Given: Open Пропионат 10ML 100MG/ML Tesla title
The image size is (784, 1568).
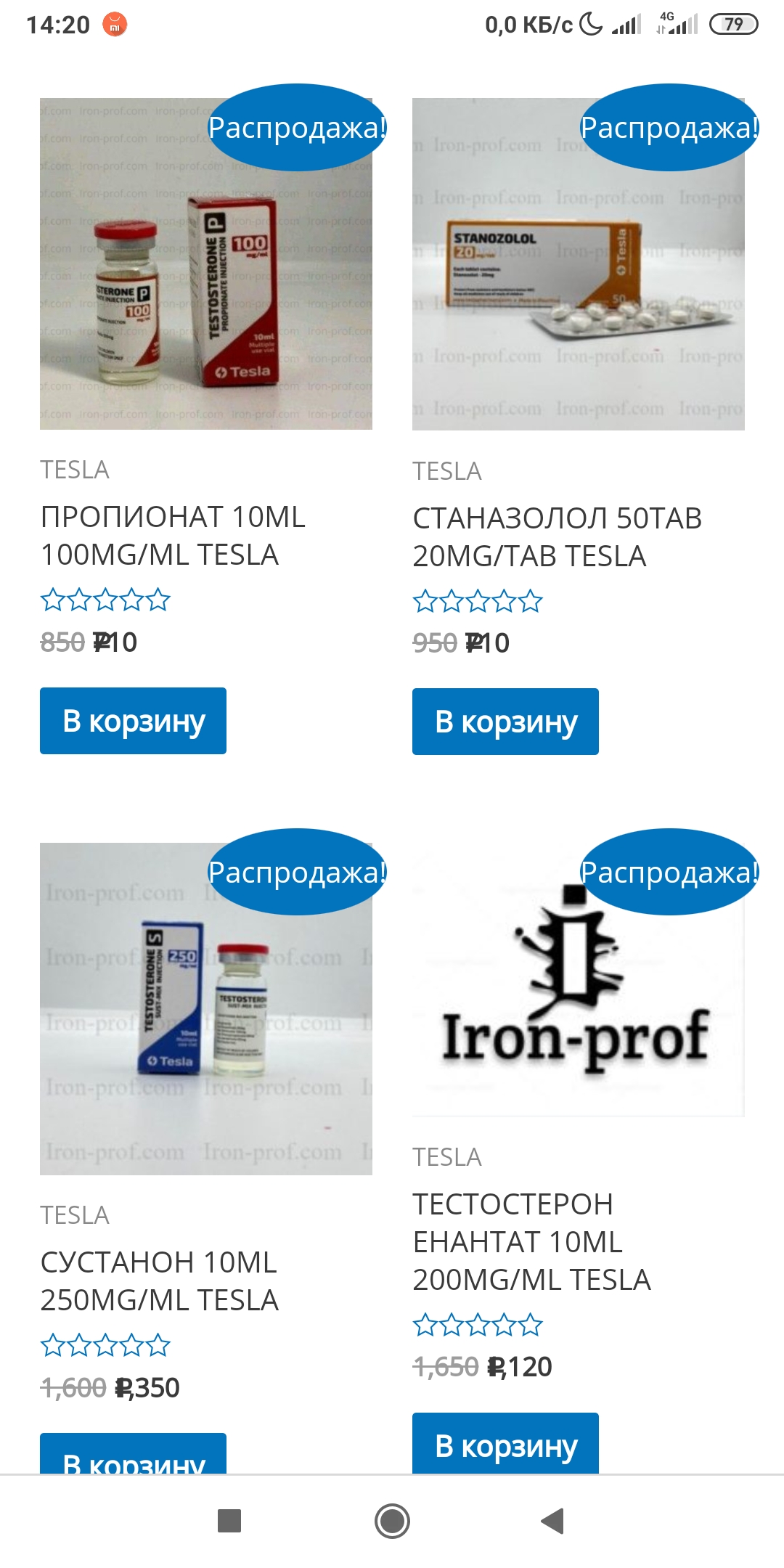Looking at the screenshot, I should [x=173, y=536].
